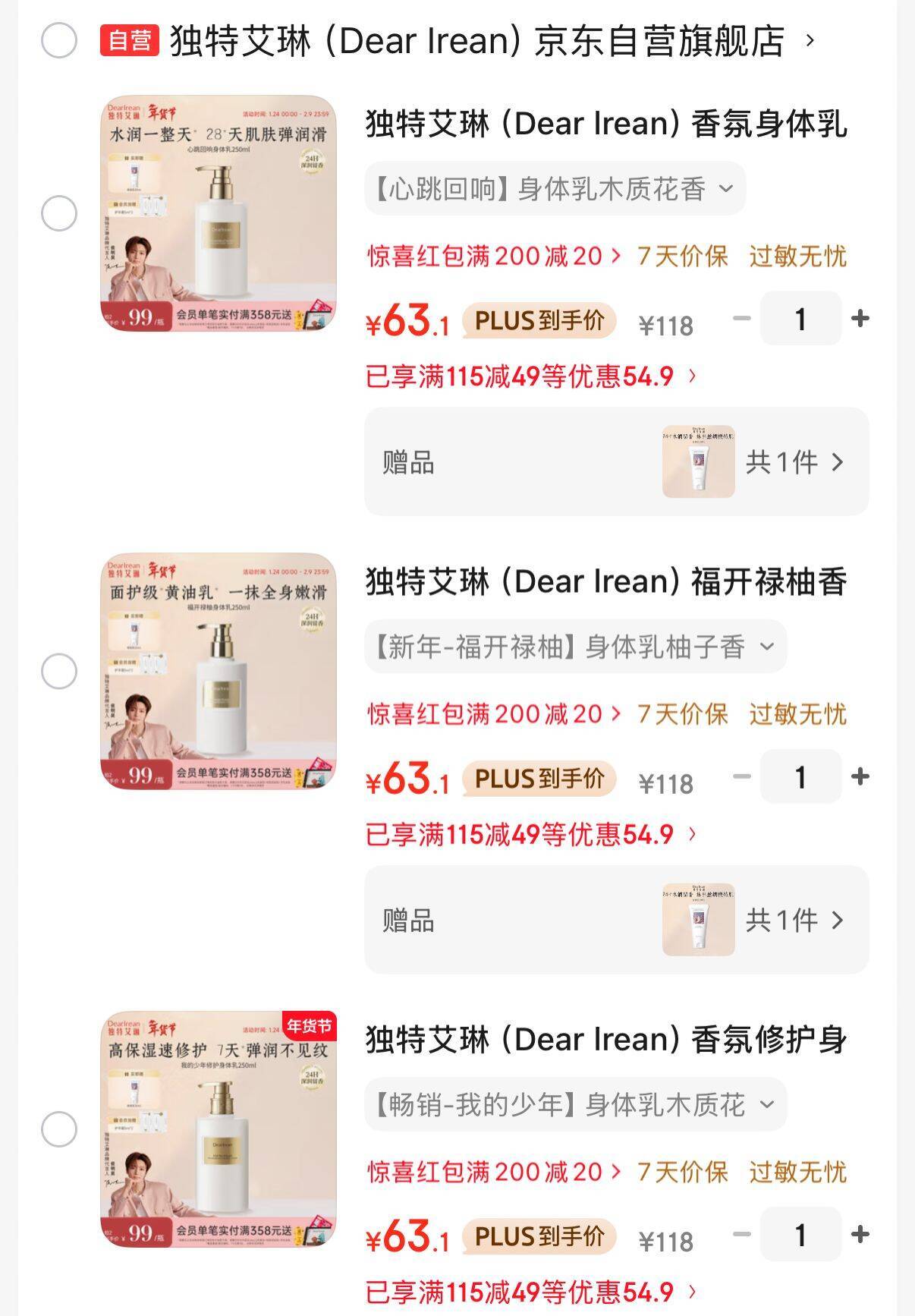This screenshot has width=915, height=1316.
Task: Open 惊喜红包满200减20 for 香氛修护身
Action: click(493, 1172)
